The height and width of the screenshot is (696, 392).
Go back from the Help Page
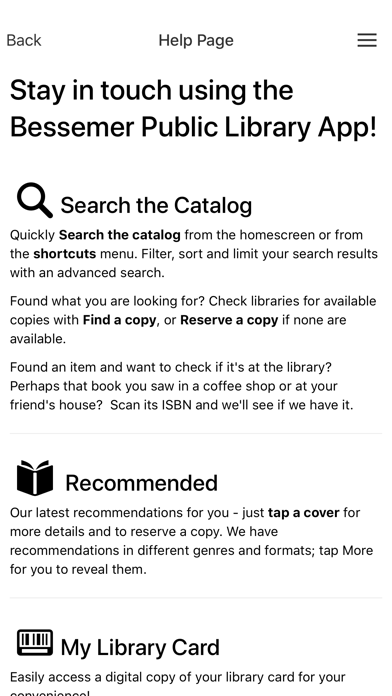(x=24, y=40)
